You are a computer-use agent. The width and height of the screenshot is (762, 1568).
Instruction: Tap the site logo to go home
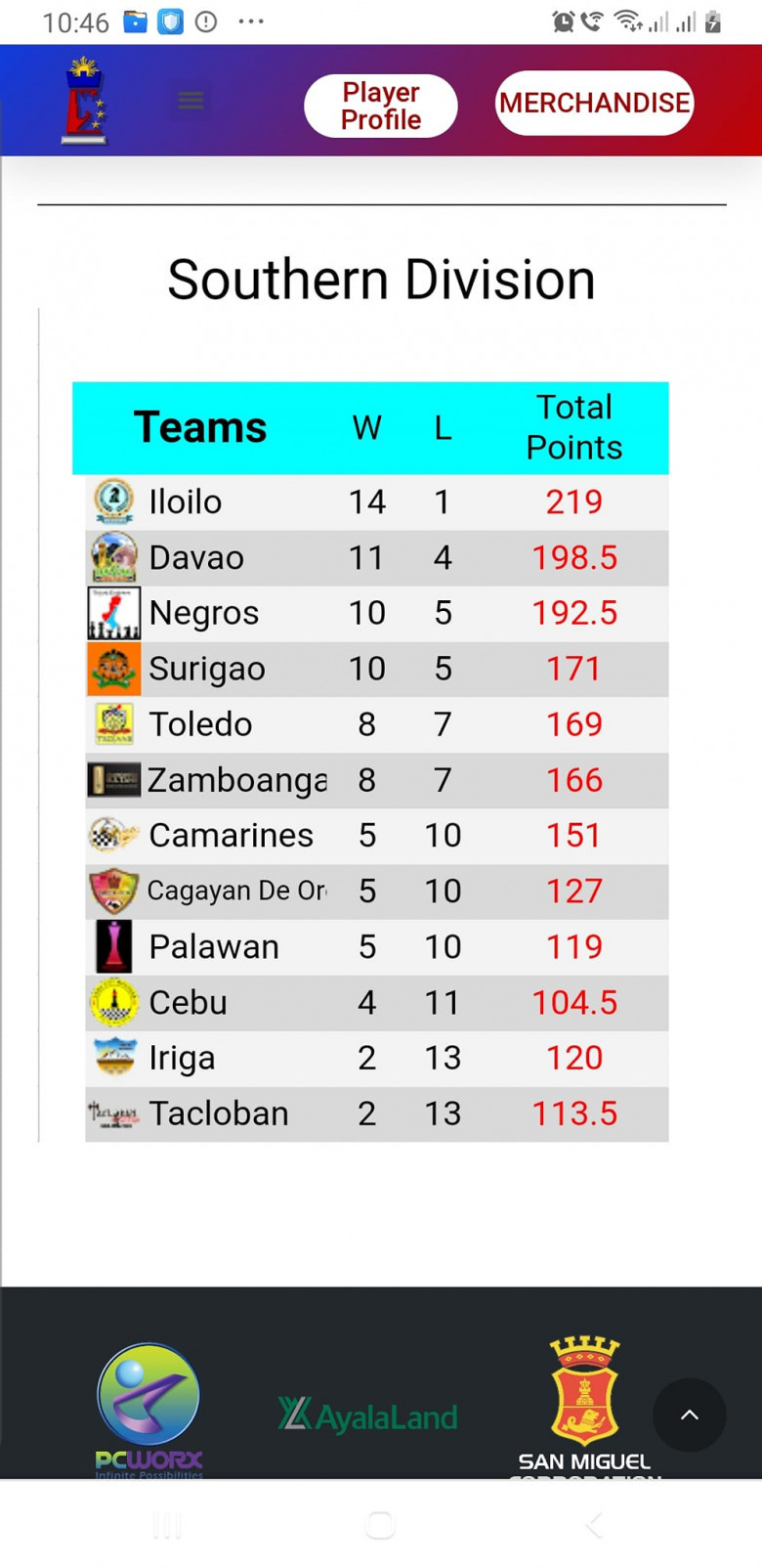[85, 101]
